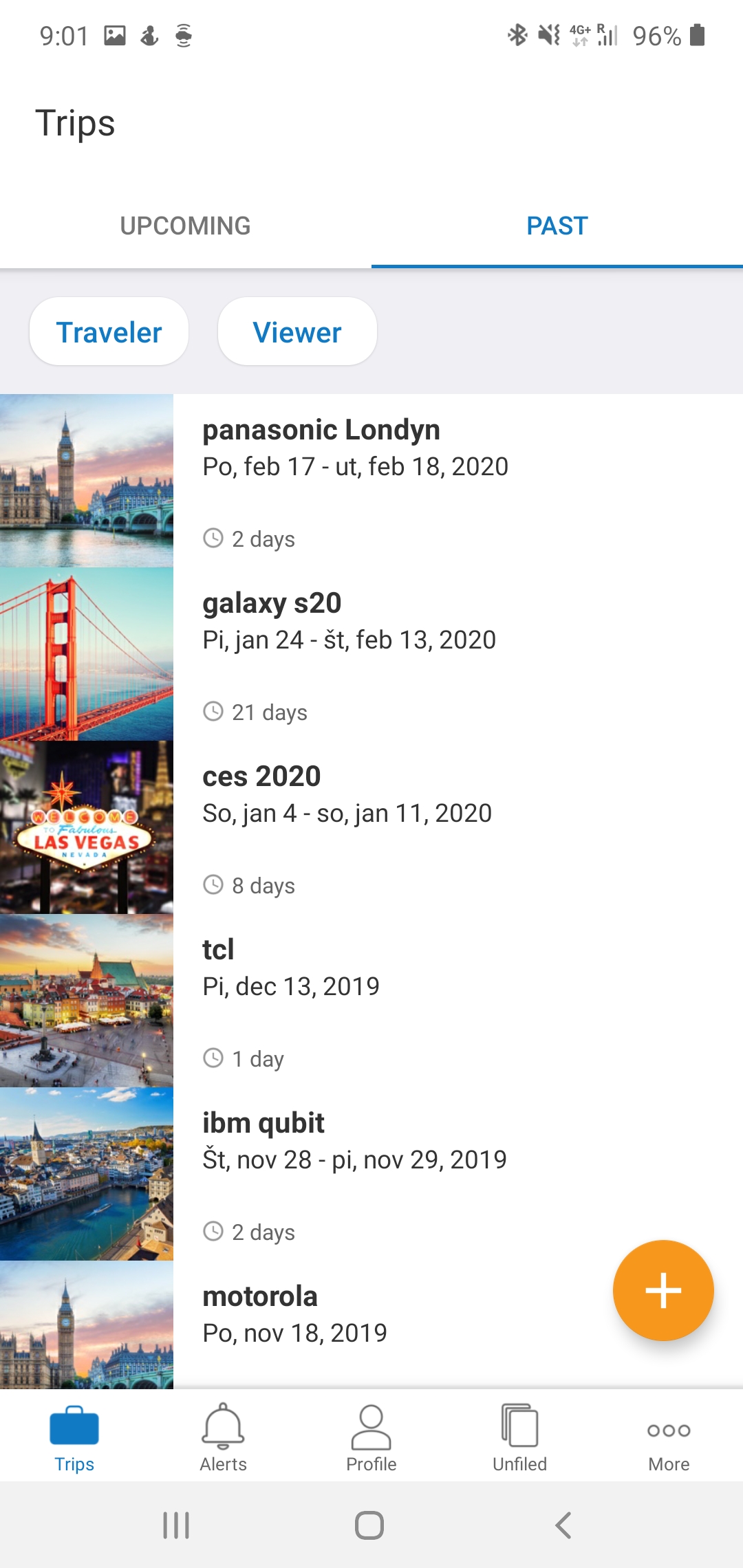Go back using the system back button

563,1525
